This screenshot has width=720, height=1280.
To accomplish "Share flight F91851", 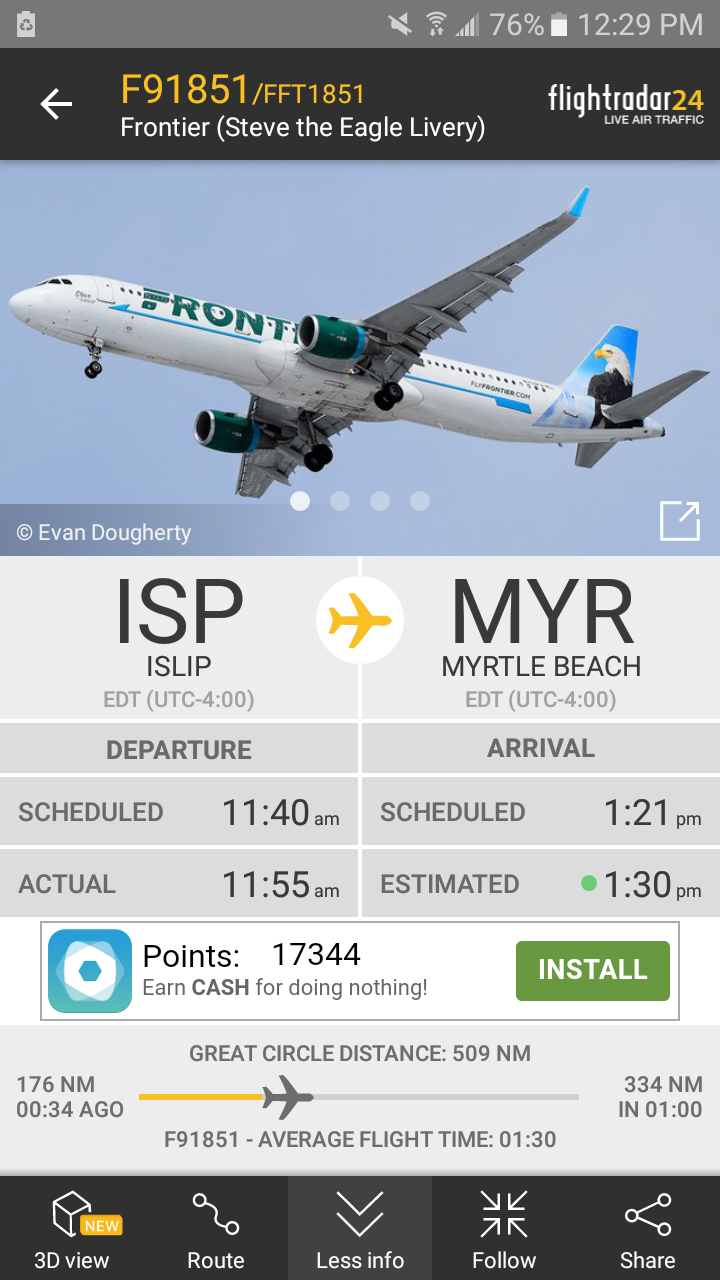I will 648,1230.
